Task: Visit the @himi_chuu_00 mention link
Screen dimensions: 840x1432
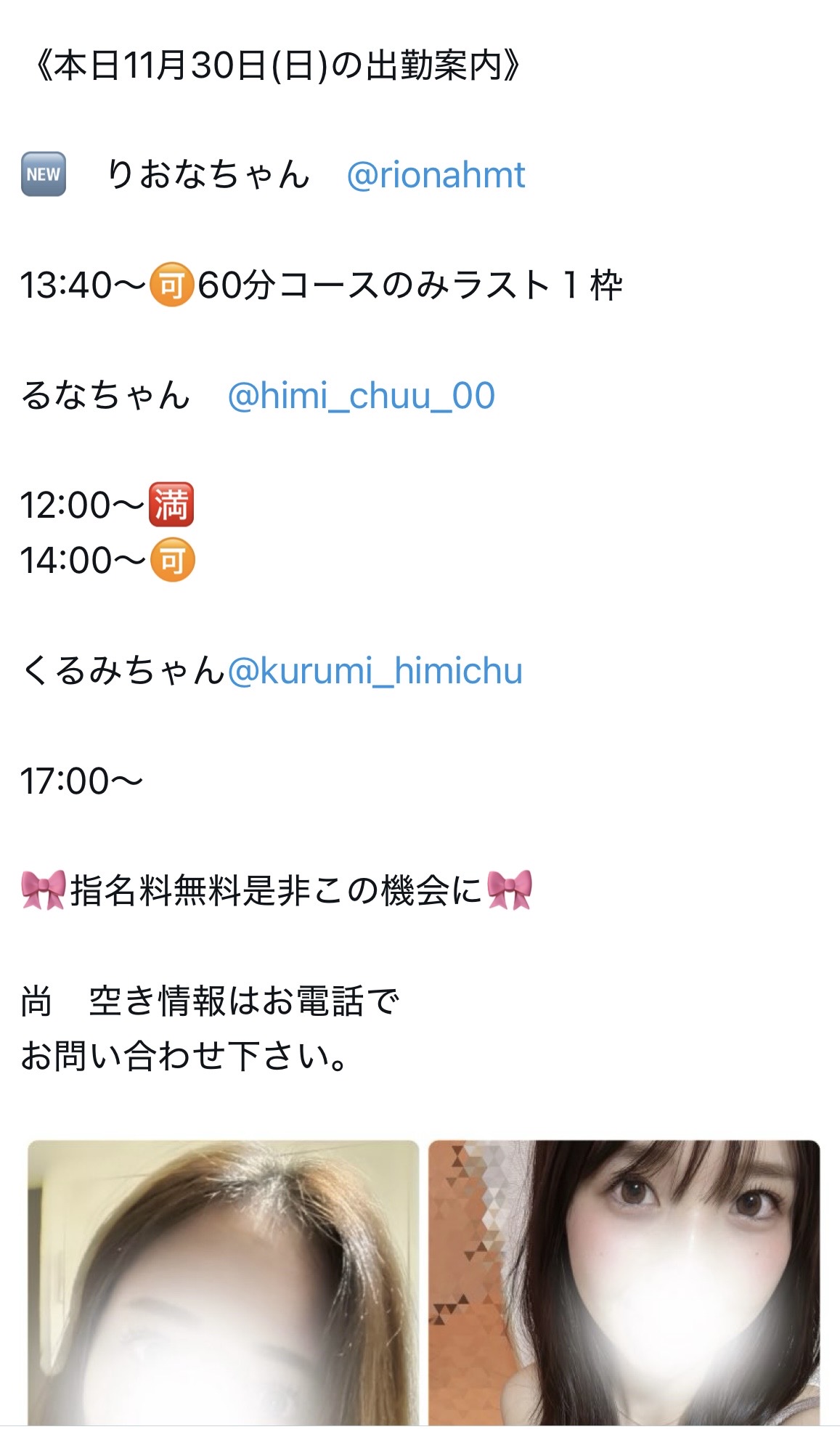Action: pos(361,396)
